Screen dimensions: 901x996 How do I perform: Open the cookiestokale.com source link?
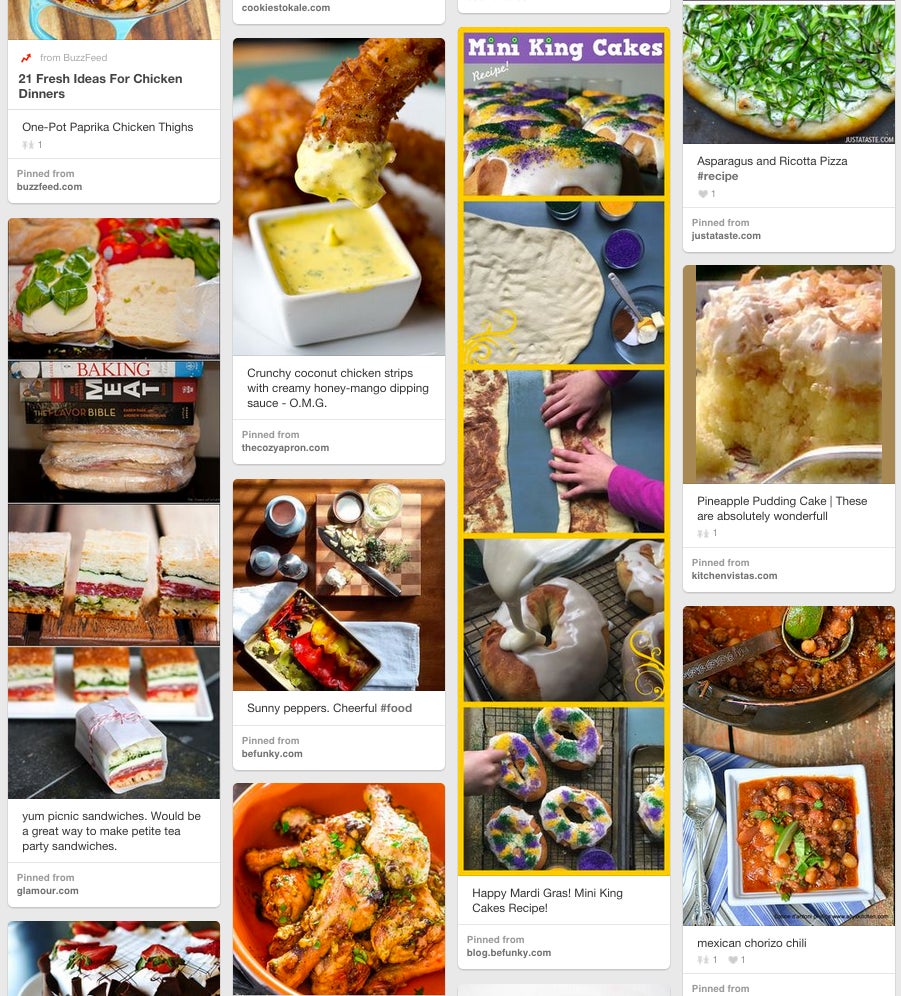(x=286, y=8)
